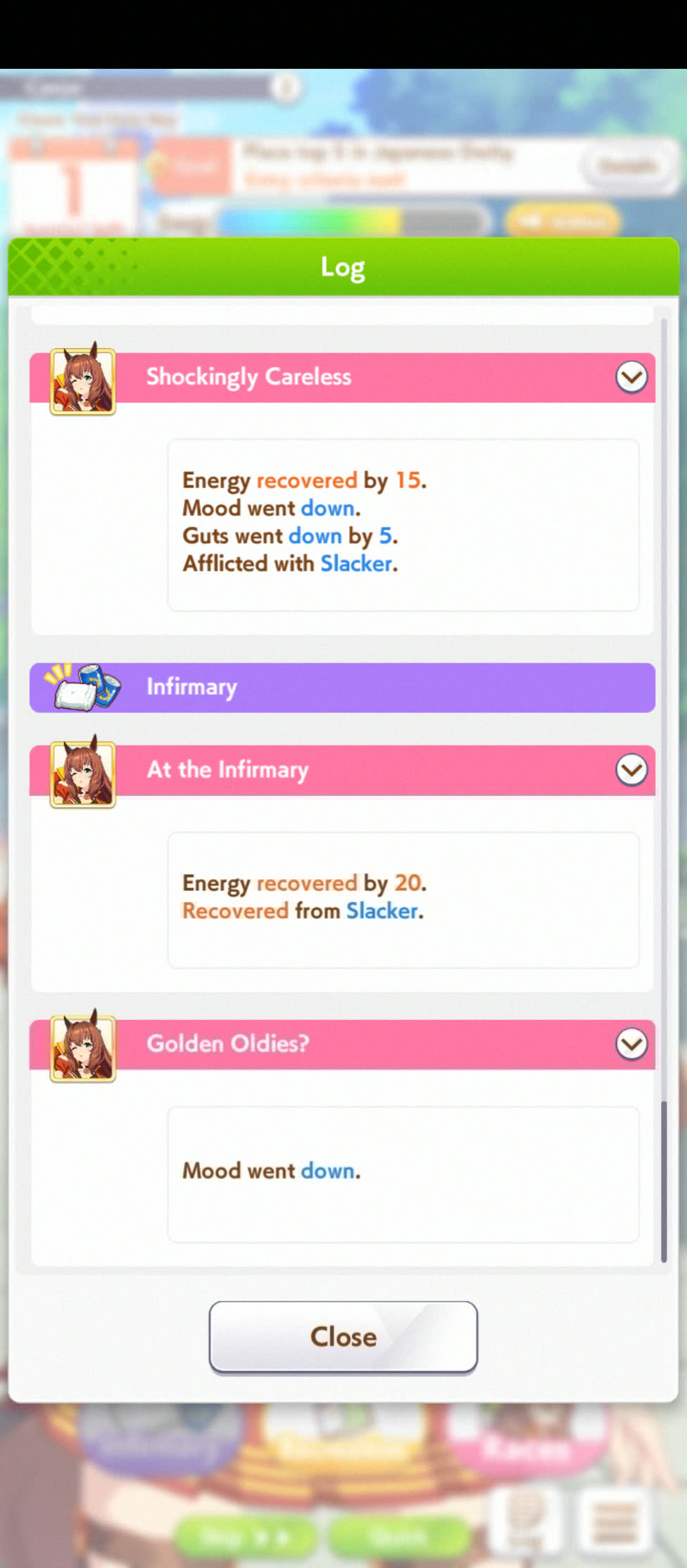Collapse the Golden Oldies? log entry
687x1568 pixels.
tap(631, 1044)
